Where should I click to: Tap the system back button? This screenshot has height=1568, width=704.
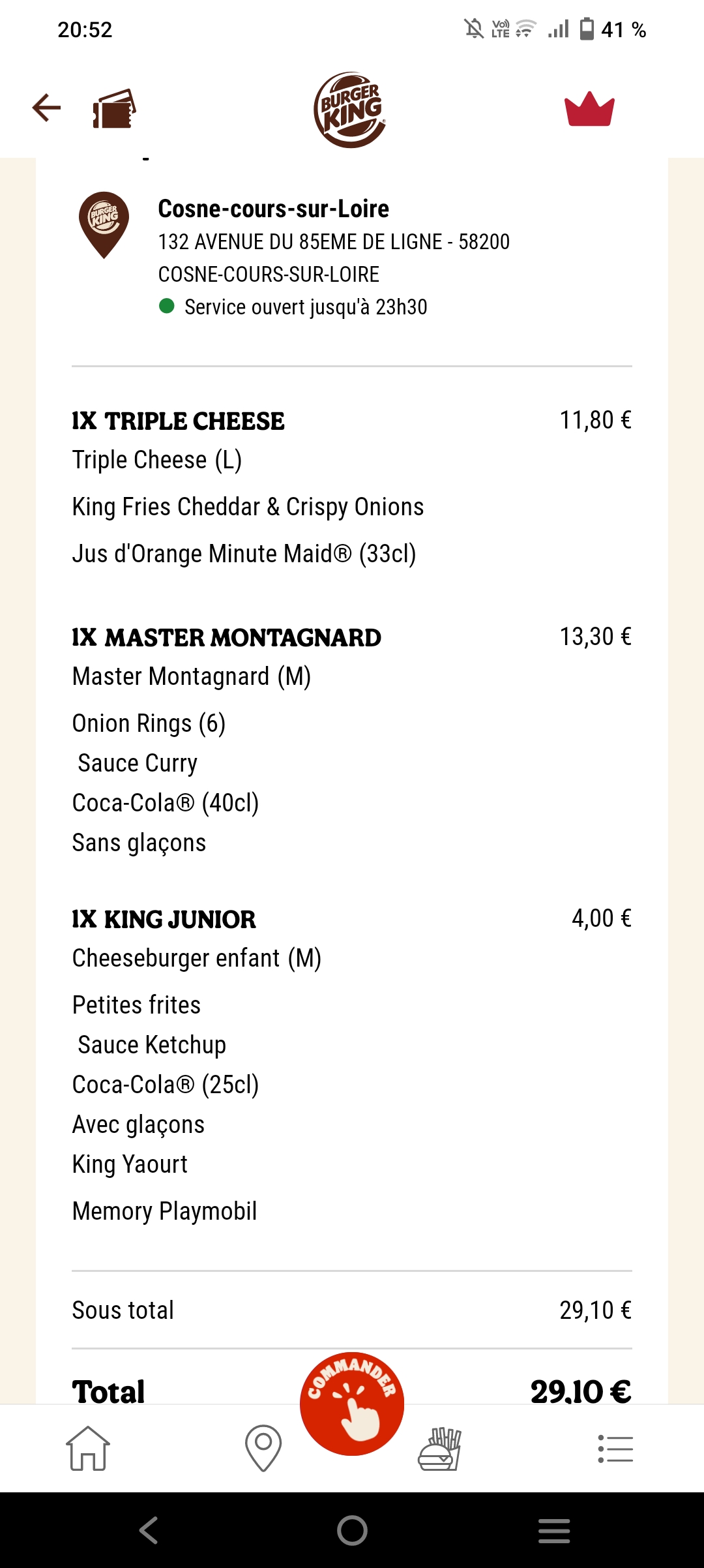pyautogui.click(x=149, y=1530)
